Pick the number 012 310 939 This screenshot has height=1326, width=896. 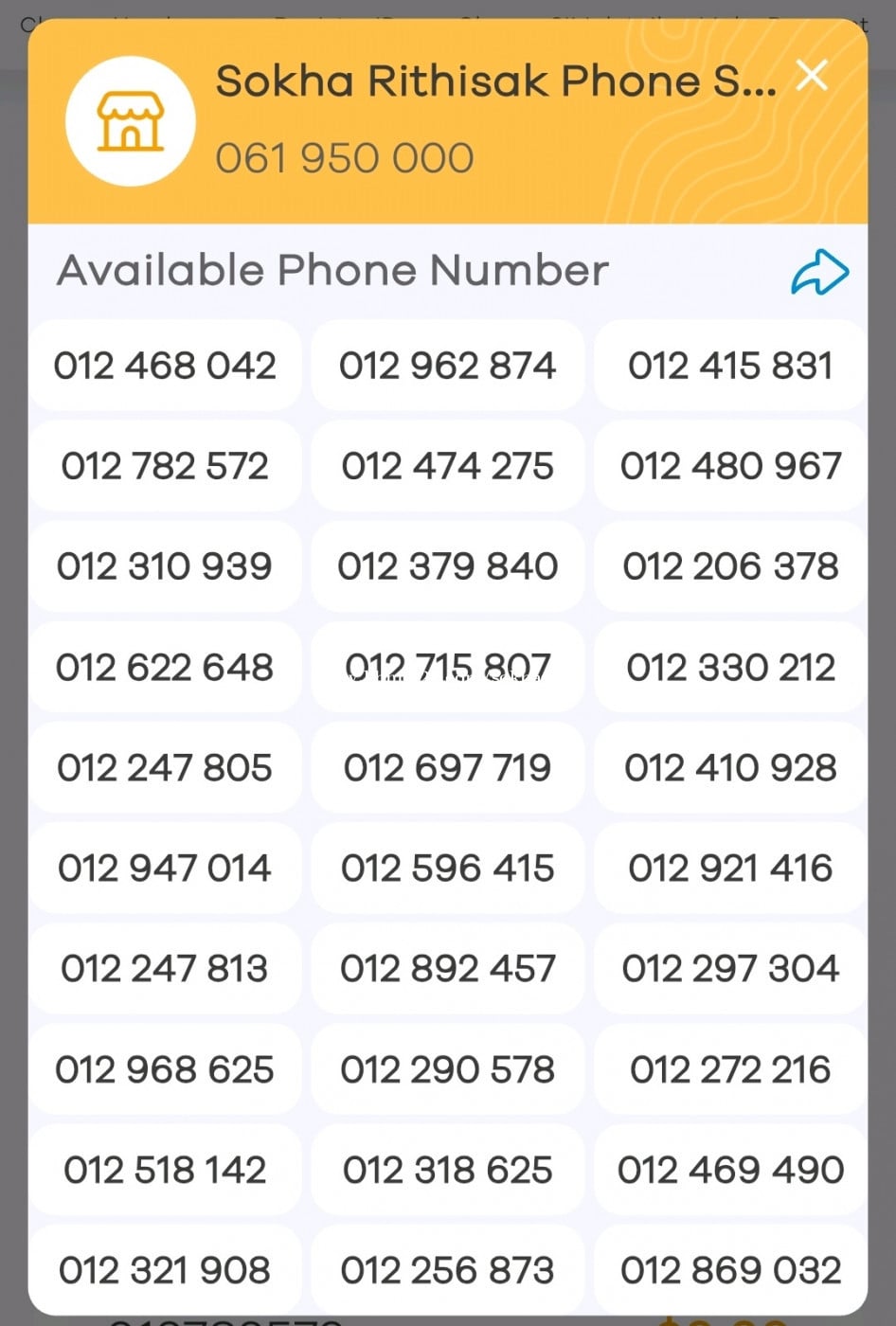[165, 566]
